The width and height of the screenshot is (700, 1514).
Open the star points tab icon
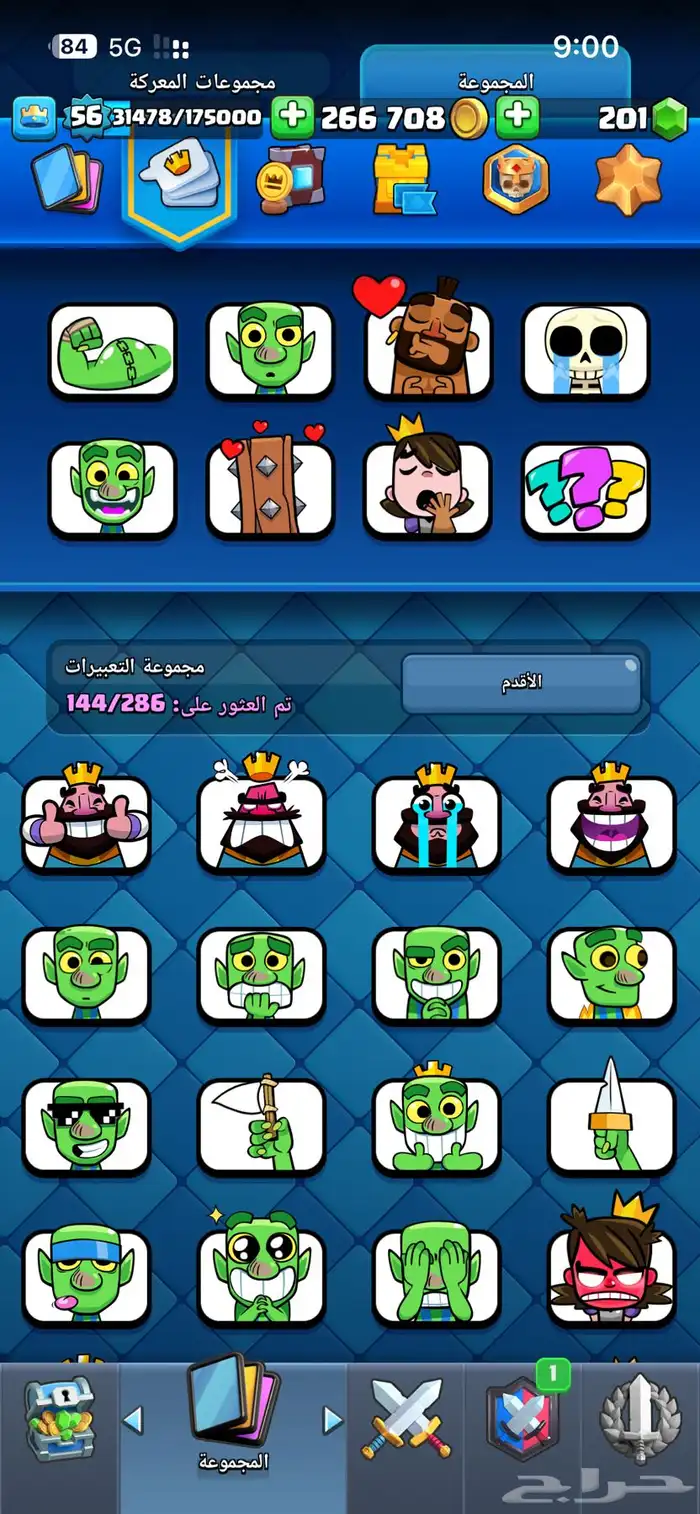tap(628, 180)
